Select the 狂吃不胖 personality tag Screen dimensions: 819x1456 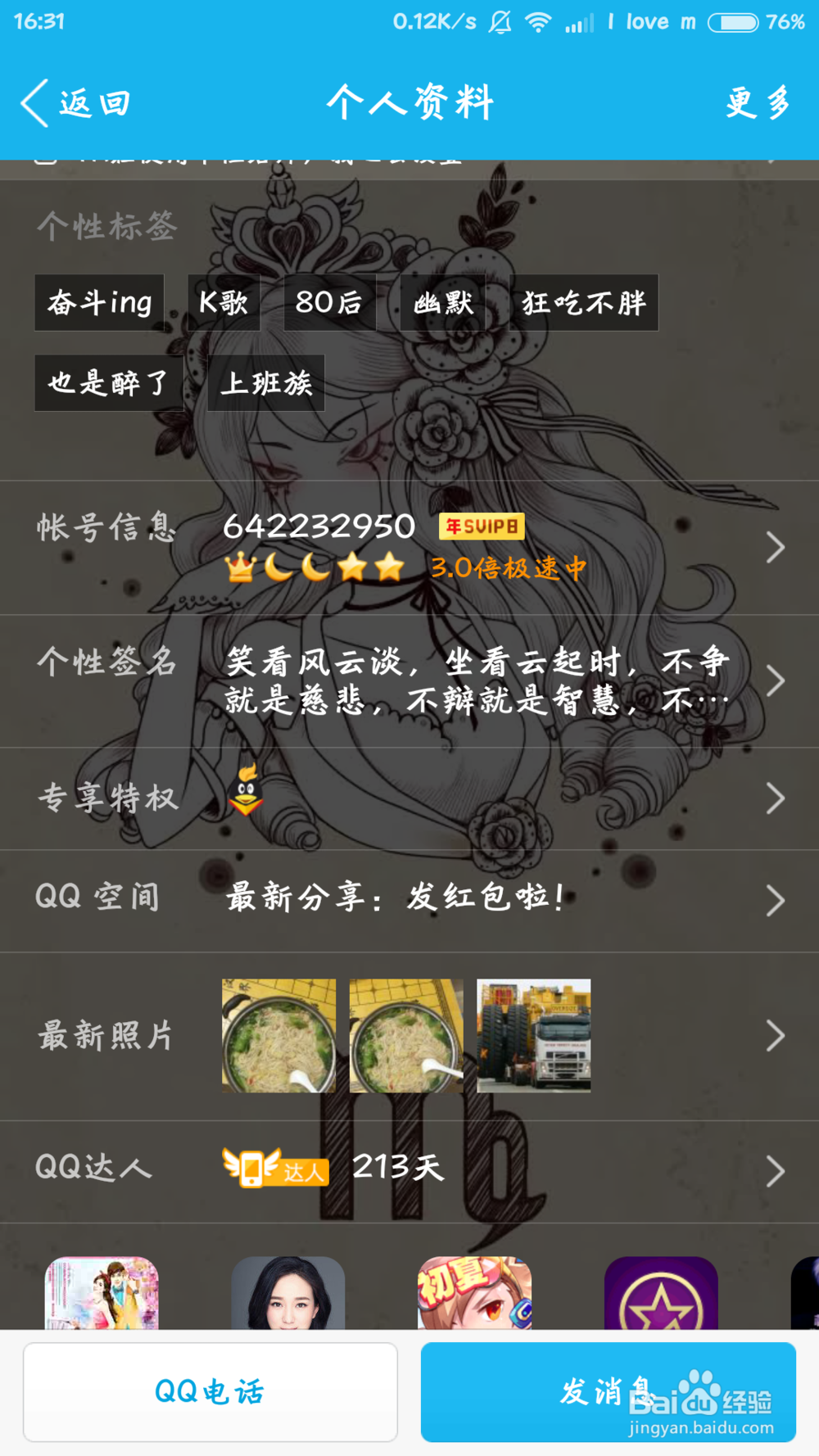click(x=583, y=302)
